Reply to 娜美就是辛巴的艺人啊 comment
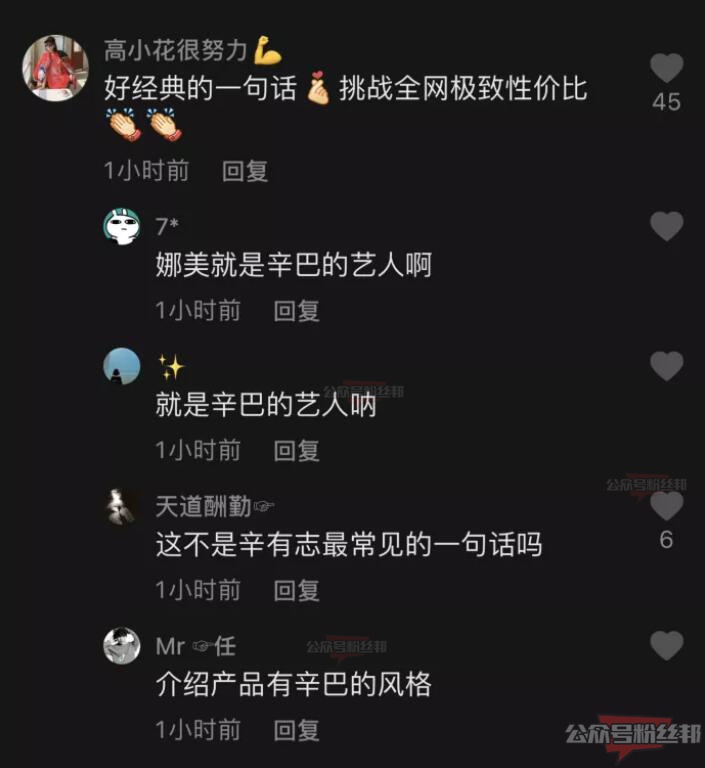Viewport: 705px width, 768px height. (297, 311)
